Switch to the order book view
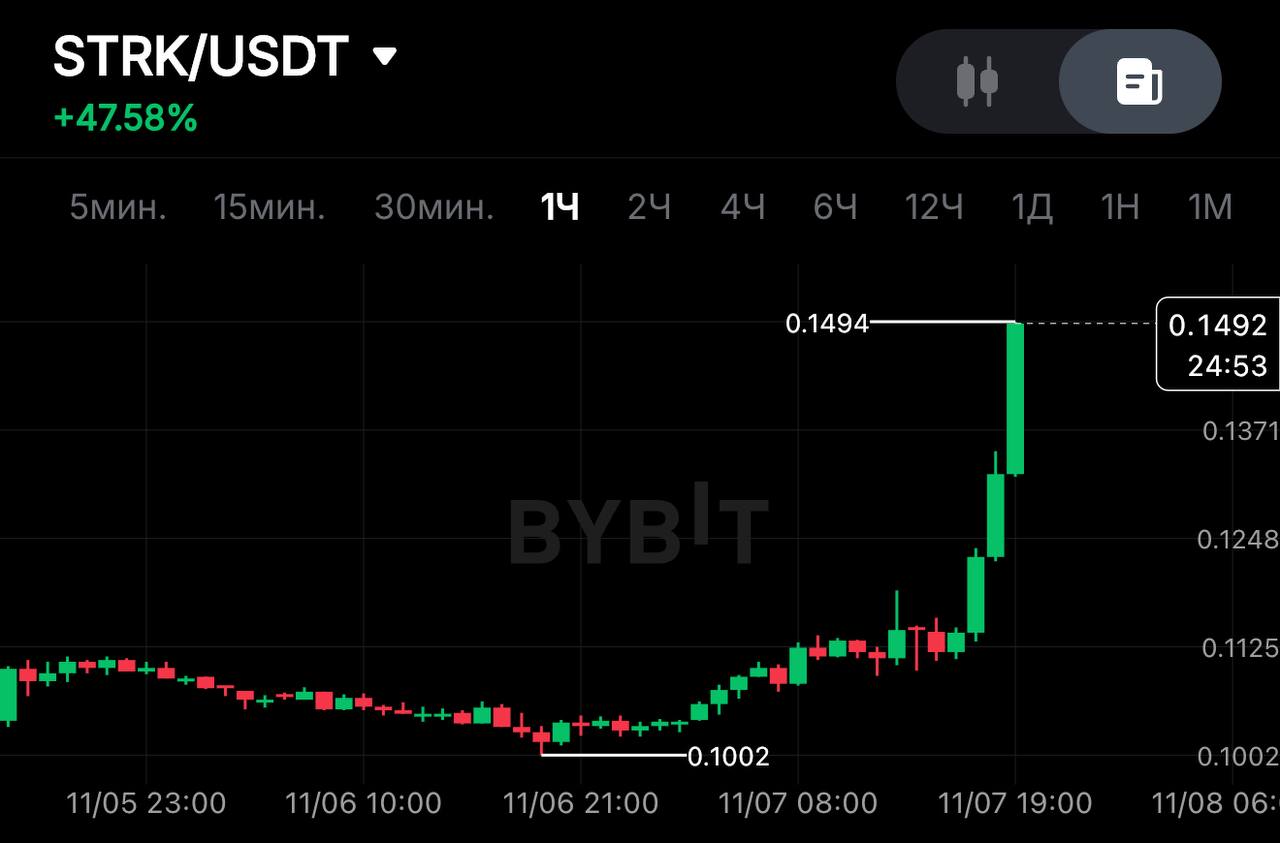 1139,81
